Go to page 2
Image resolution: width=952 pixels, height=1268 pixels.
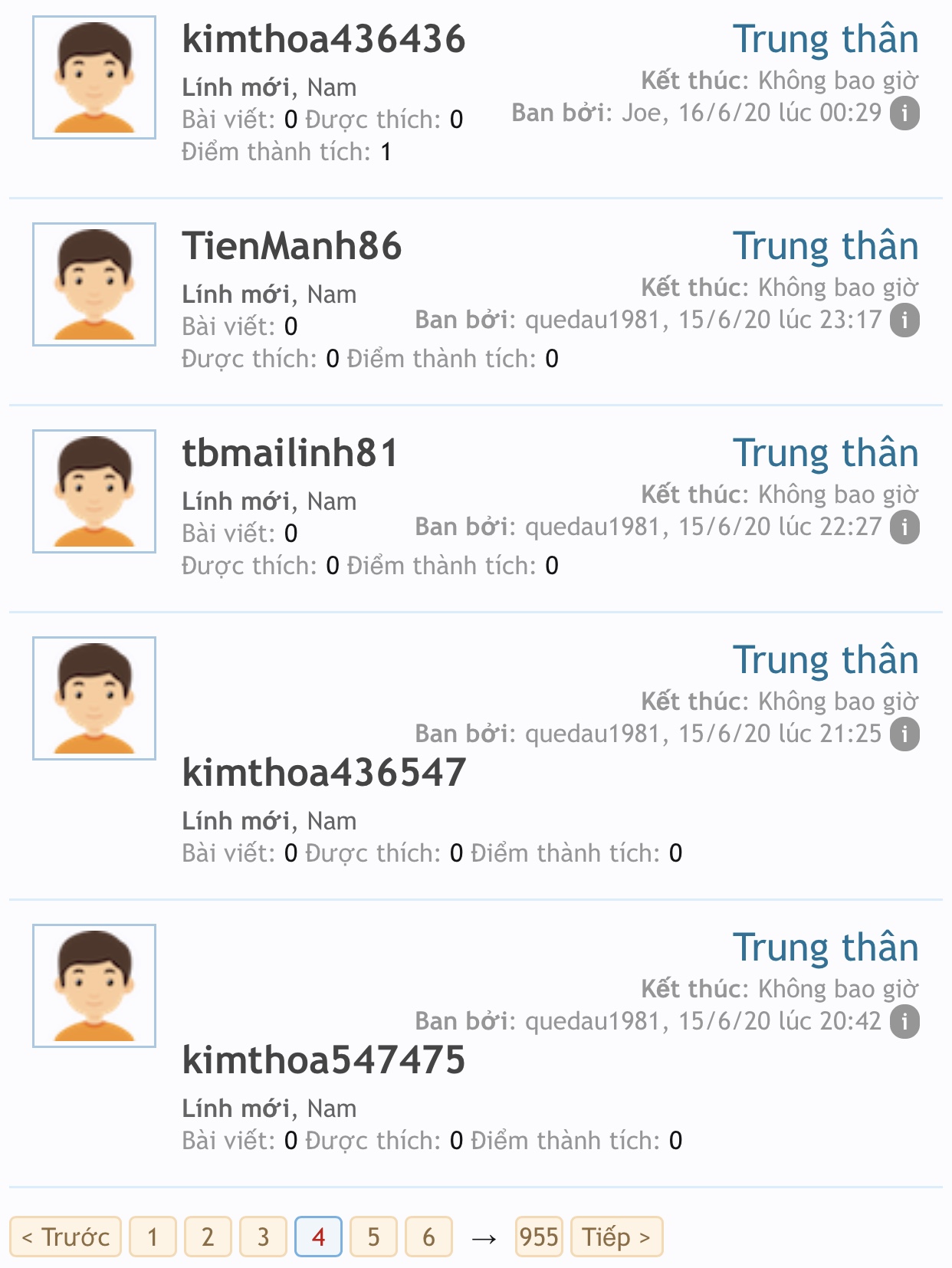[x=208, y=1237]
